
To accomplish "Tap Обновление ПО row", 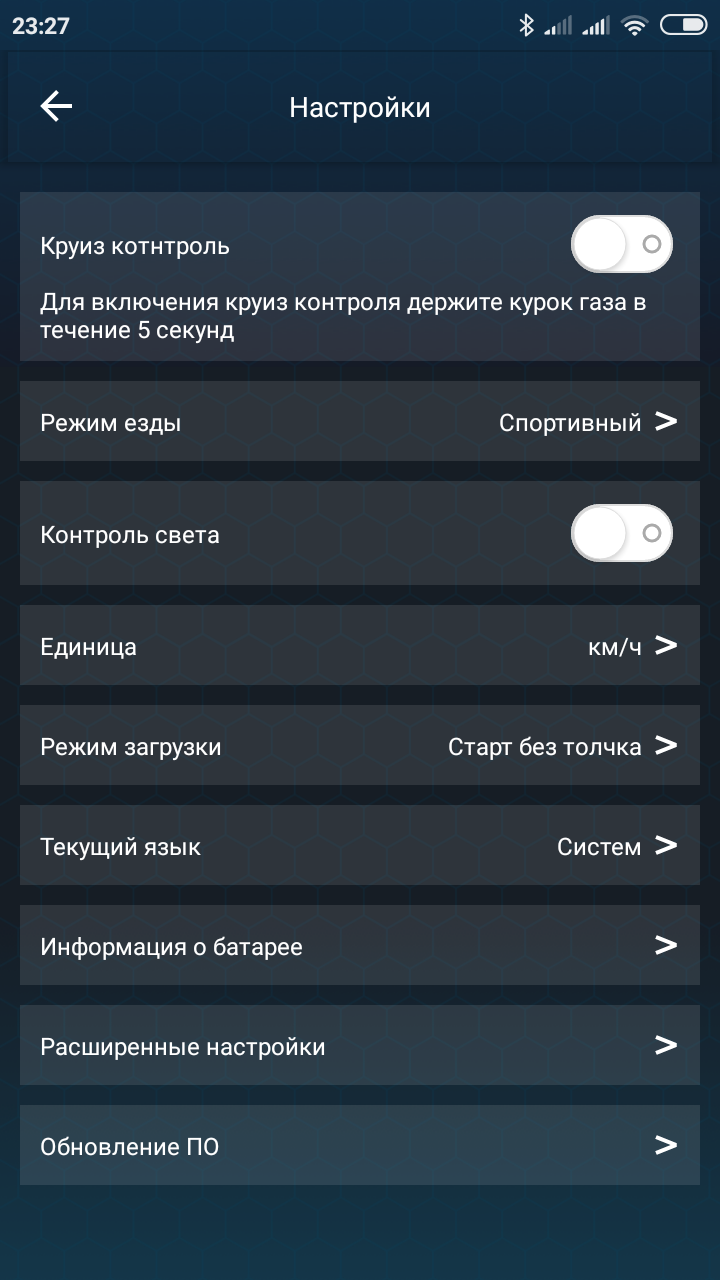I will click(x=360, y=1146).
